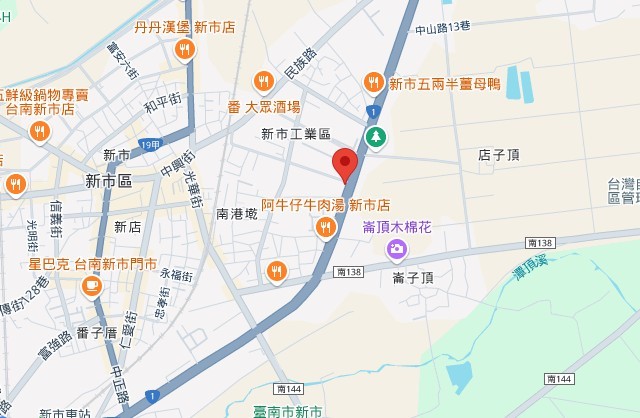Open 阿牛仔牛肉湯 新市店 marker
The height and width of the screenshot is (418, 640).
(x=325, y=229)
